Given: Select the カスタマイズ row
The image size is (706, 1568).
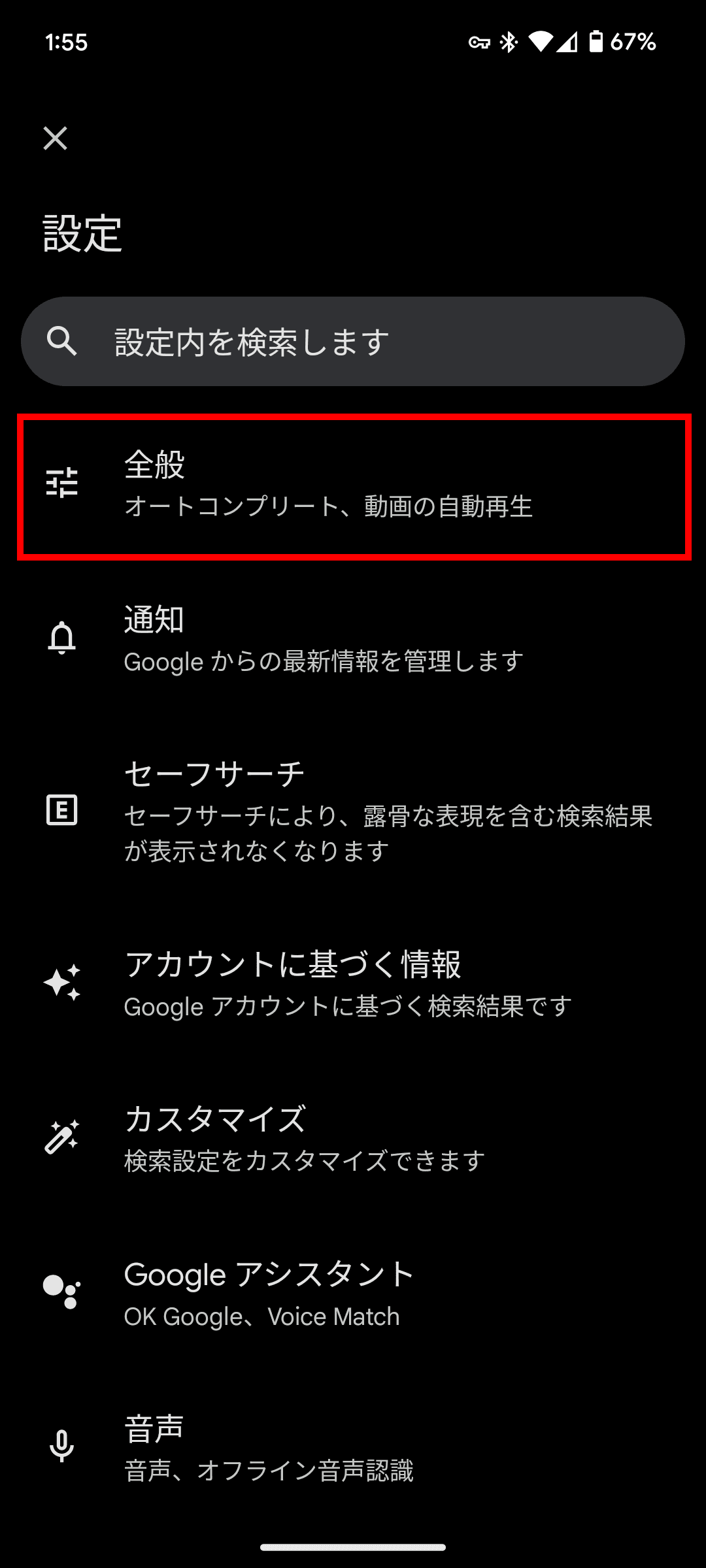Looking at the screenshot, I should pos(353,1137).
